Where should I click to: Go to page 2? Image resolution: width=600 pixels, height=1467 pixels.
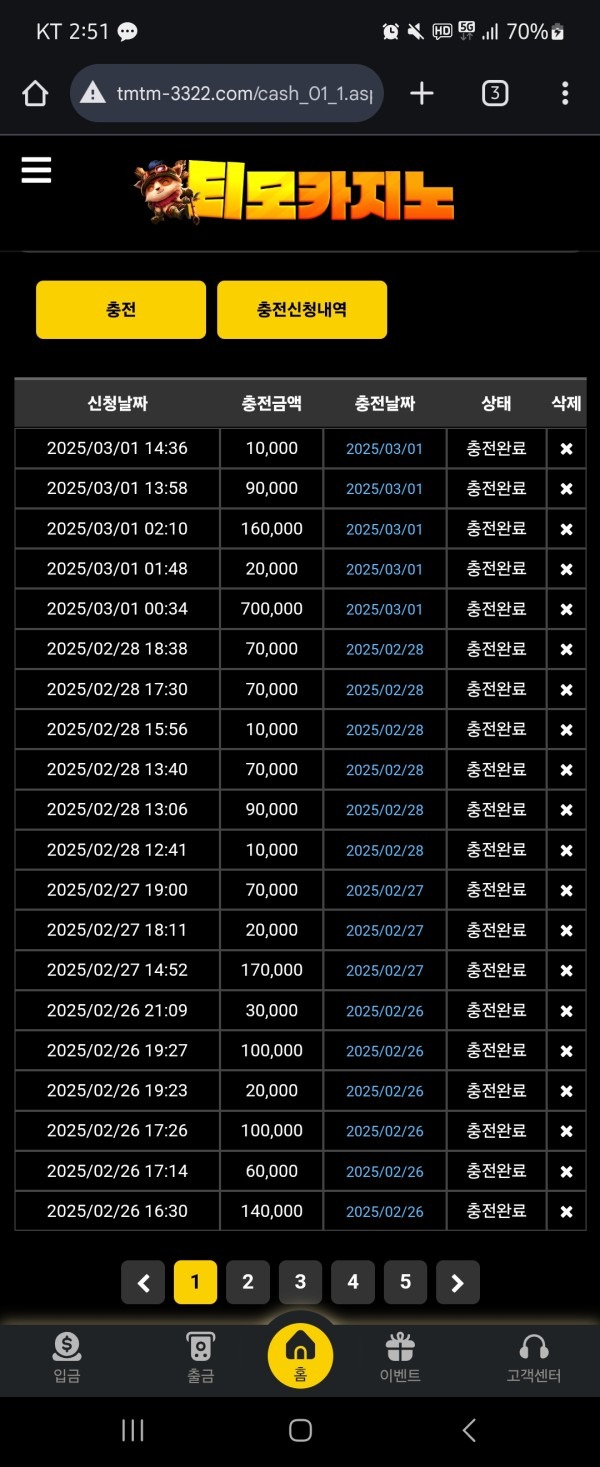(x=248, y=1282)
